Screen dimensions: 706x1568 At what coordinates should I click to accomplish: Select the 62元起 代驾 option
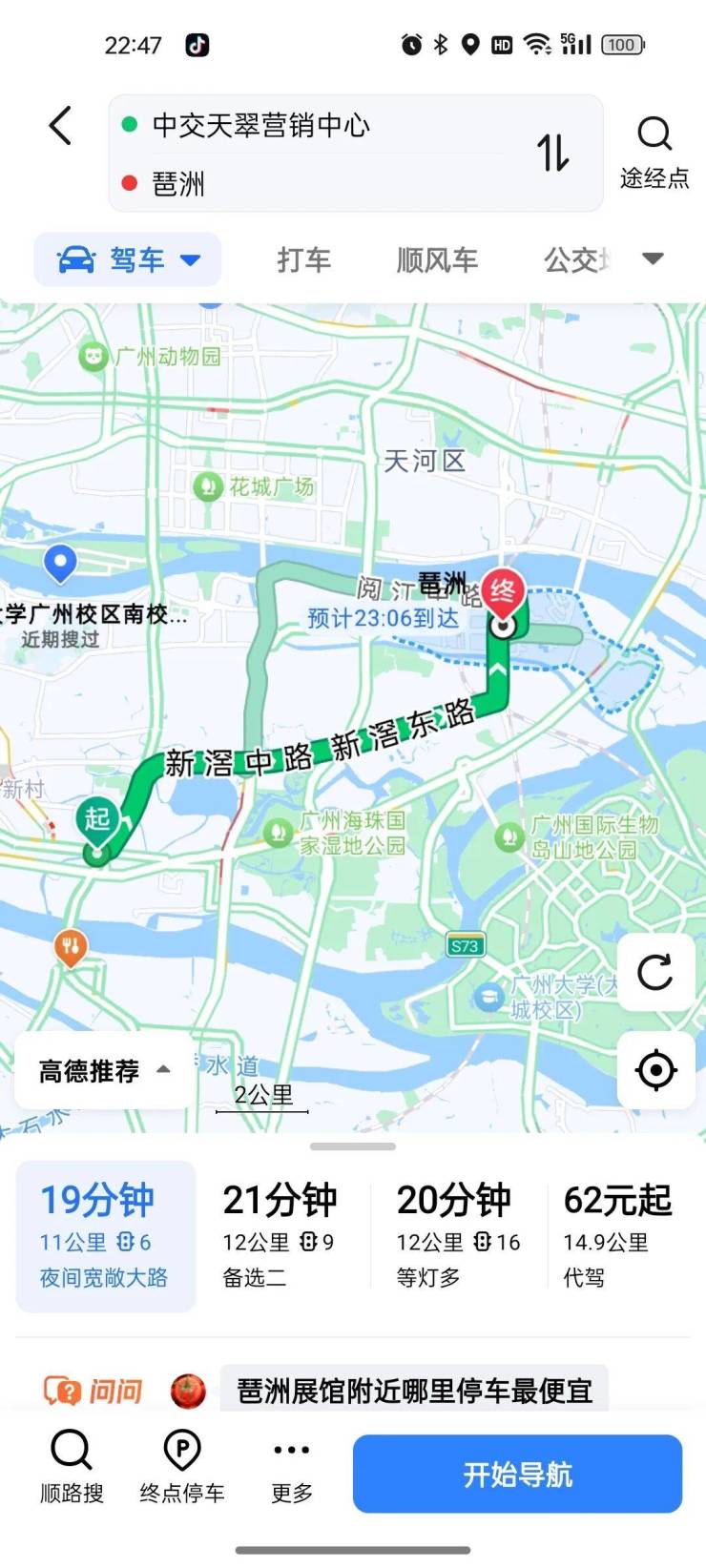click(x=617, y=1235)
